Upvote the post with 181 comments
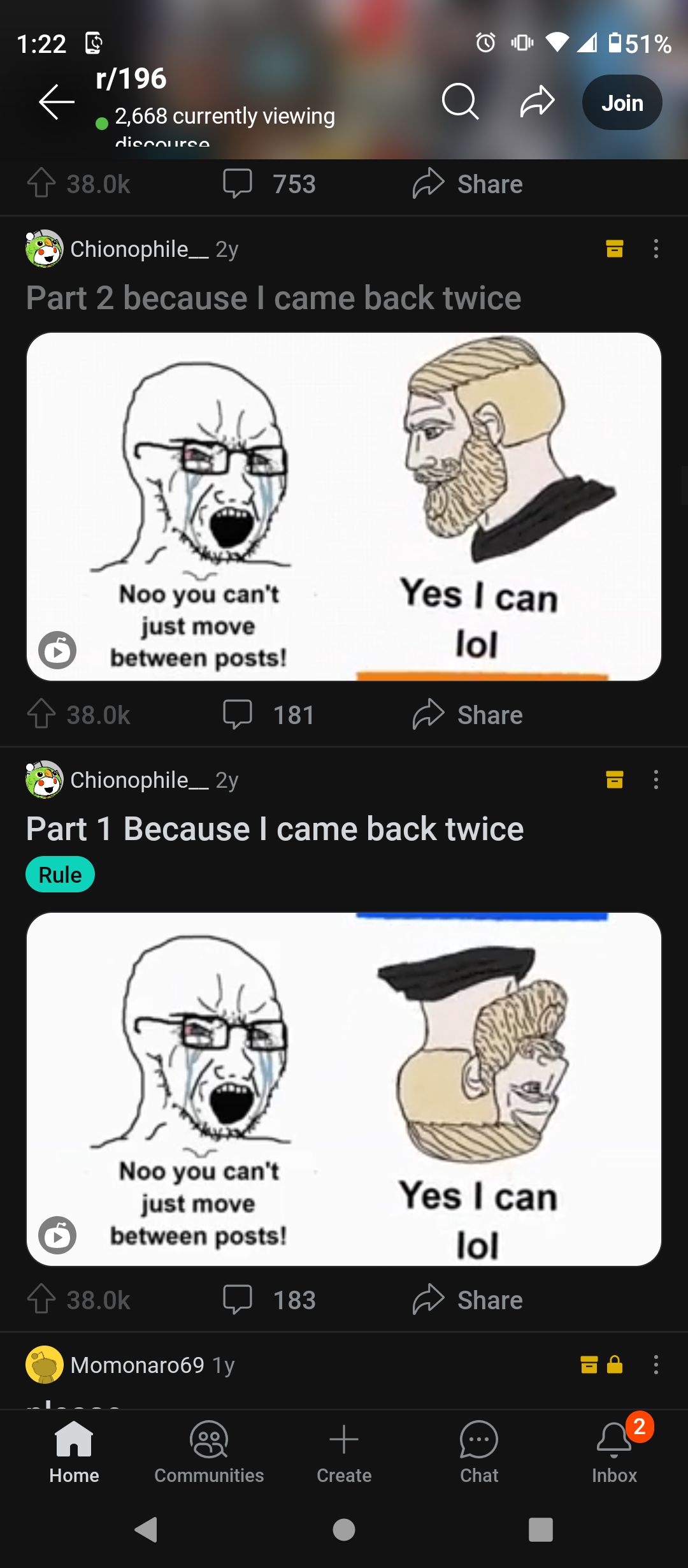Screen dimensions: 688x1568 42,715
